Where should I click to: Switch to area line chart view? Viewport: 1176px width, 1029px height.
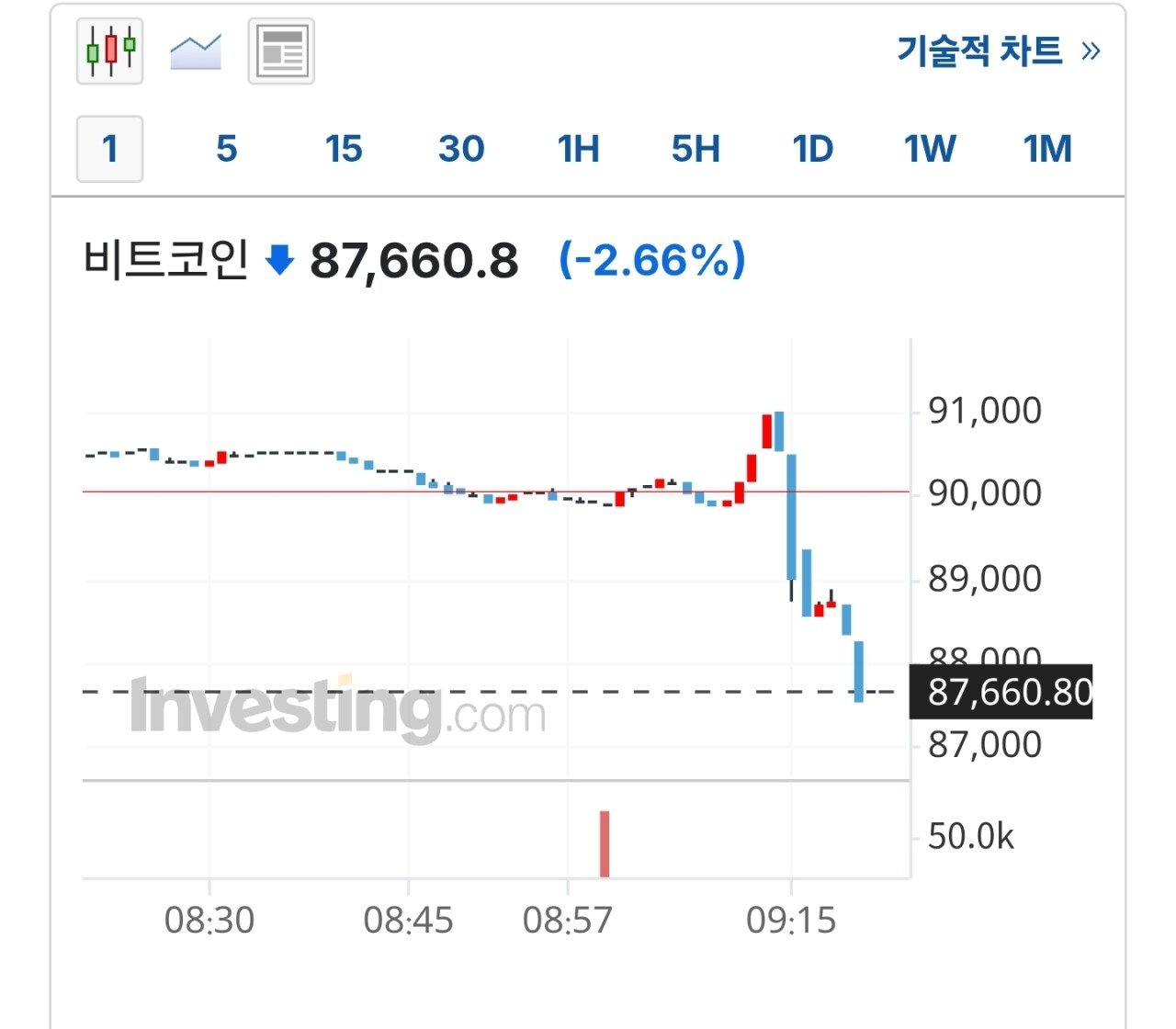[196, 51]
